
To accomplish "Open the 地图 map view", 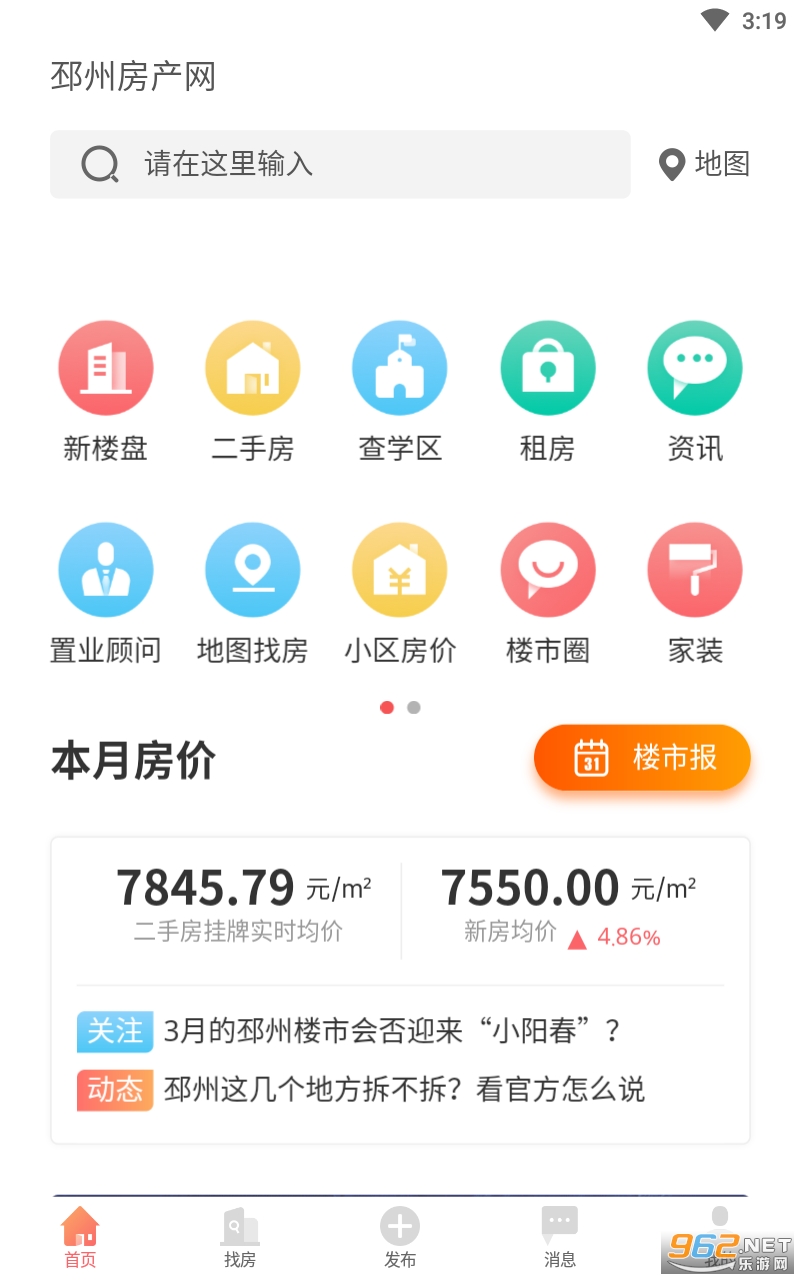I will coord(704,164).
